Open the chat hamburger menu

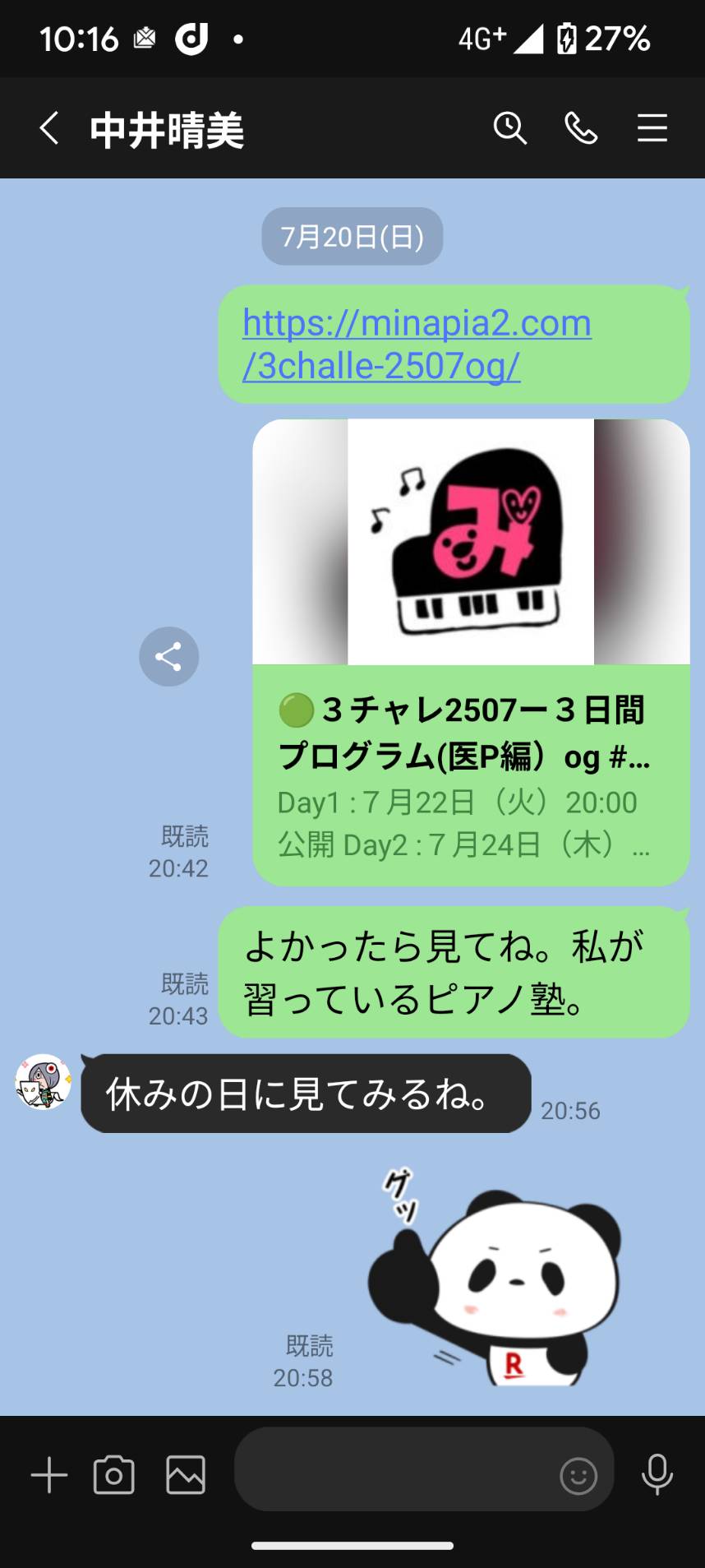point(652,128)
